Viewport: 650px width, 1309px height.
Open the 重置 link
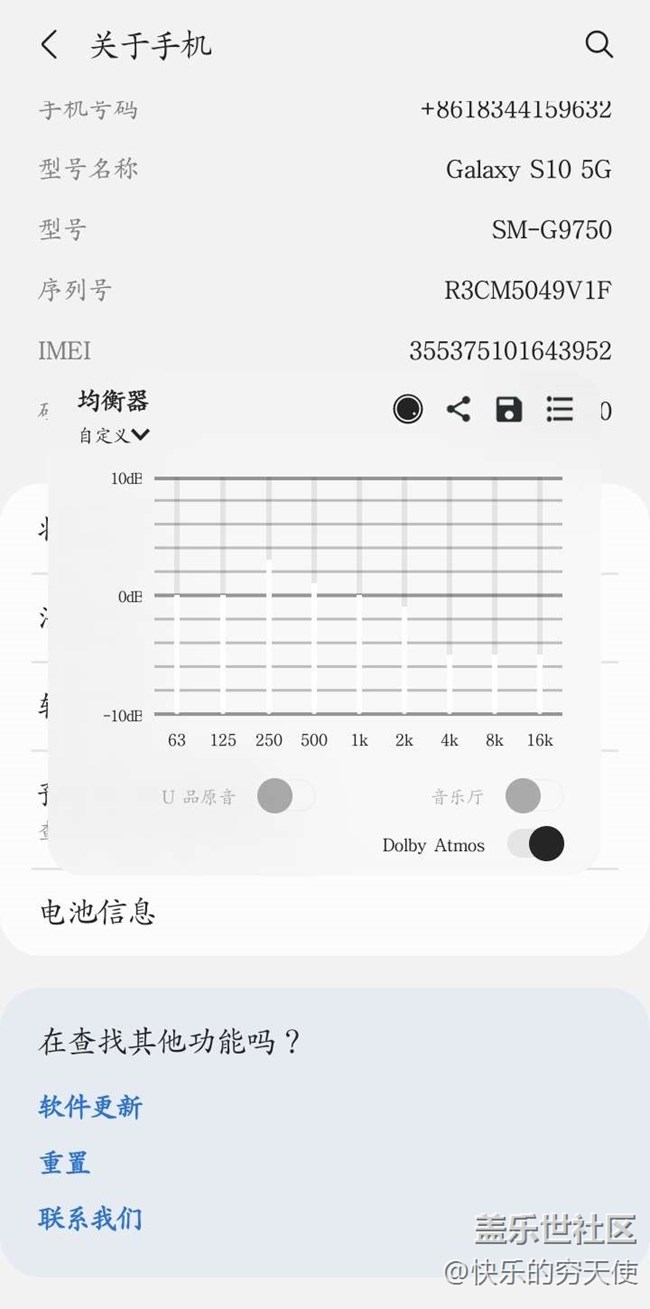[x=65, y=1163]
